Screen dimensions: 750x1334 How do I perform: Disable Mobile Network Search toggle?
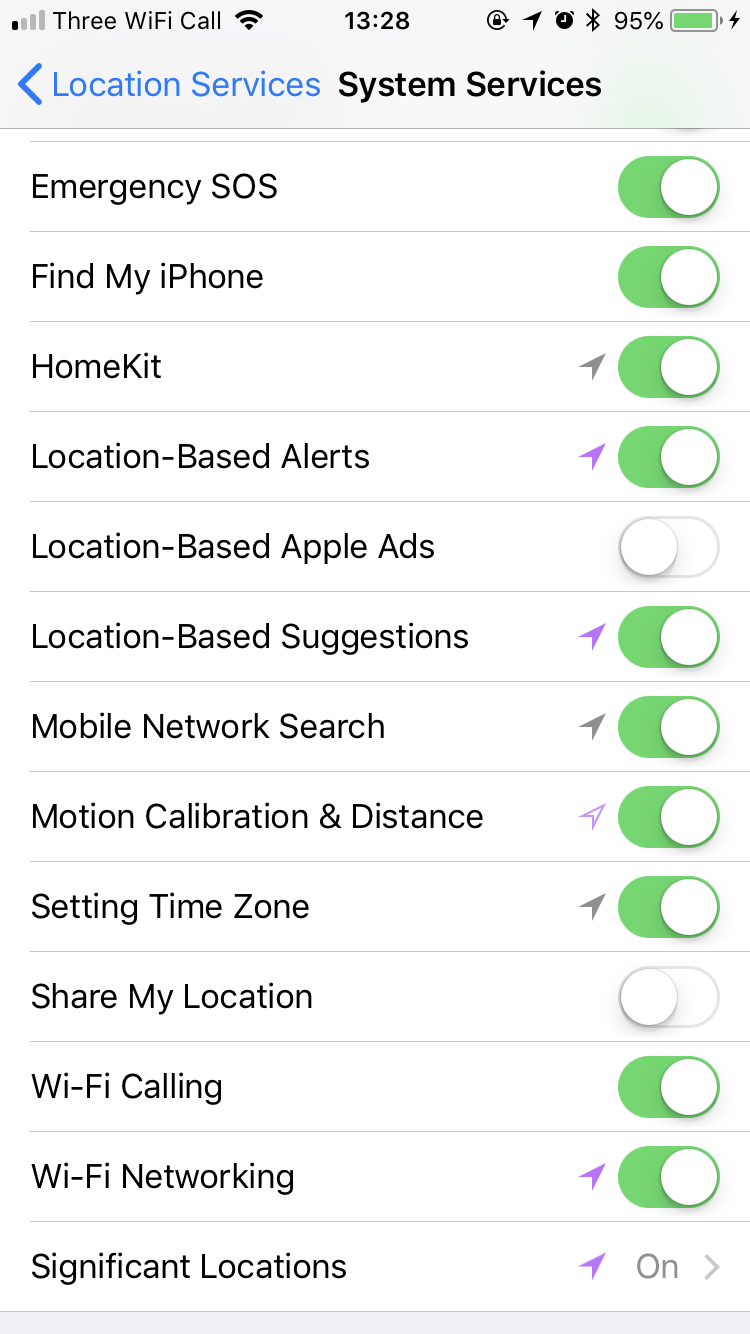point(668,727)
